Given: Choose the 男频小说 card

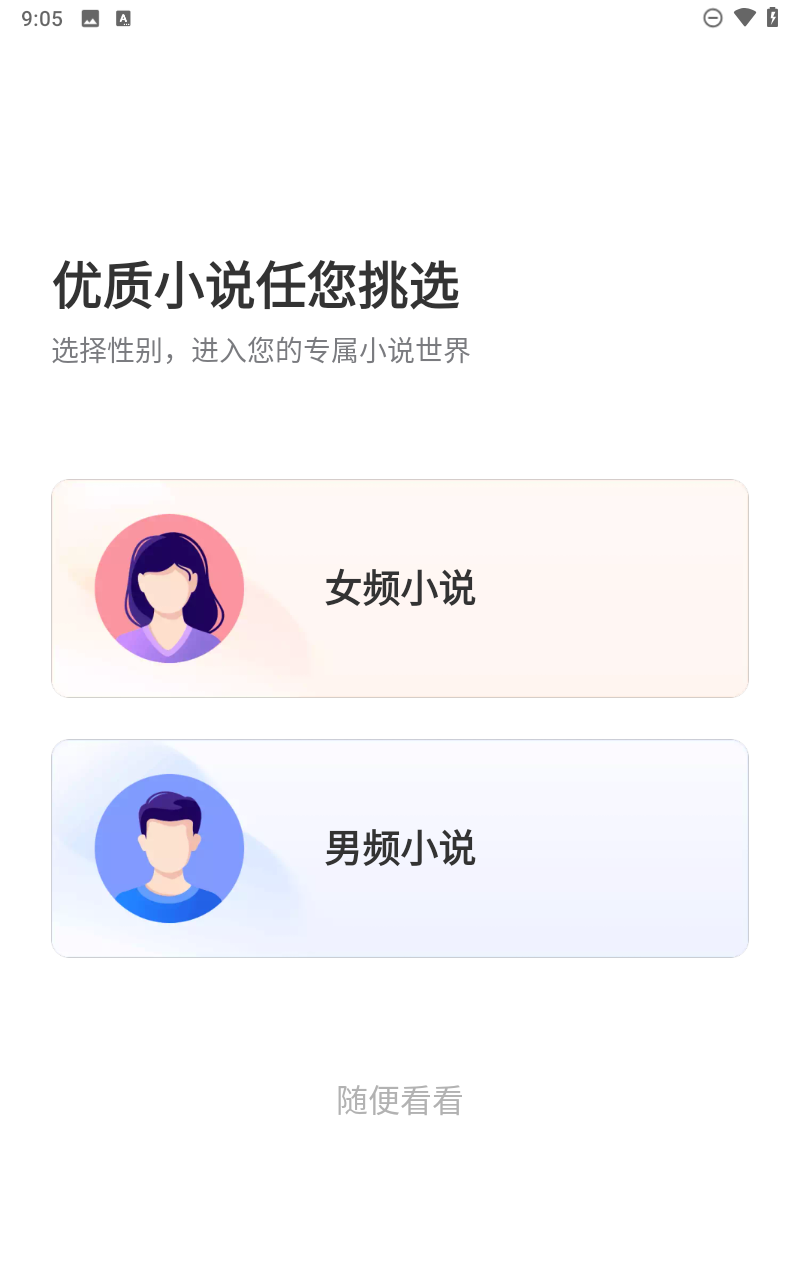Looking at the screenshot, I should pyautogui.click(x=400, y=848).
